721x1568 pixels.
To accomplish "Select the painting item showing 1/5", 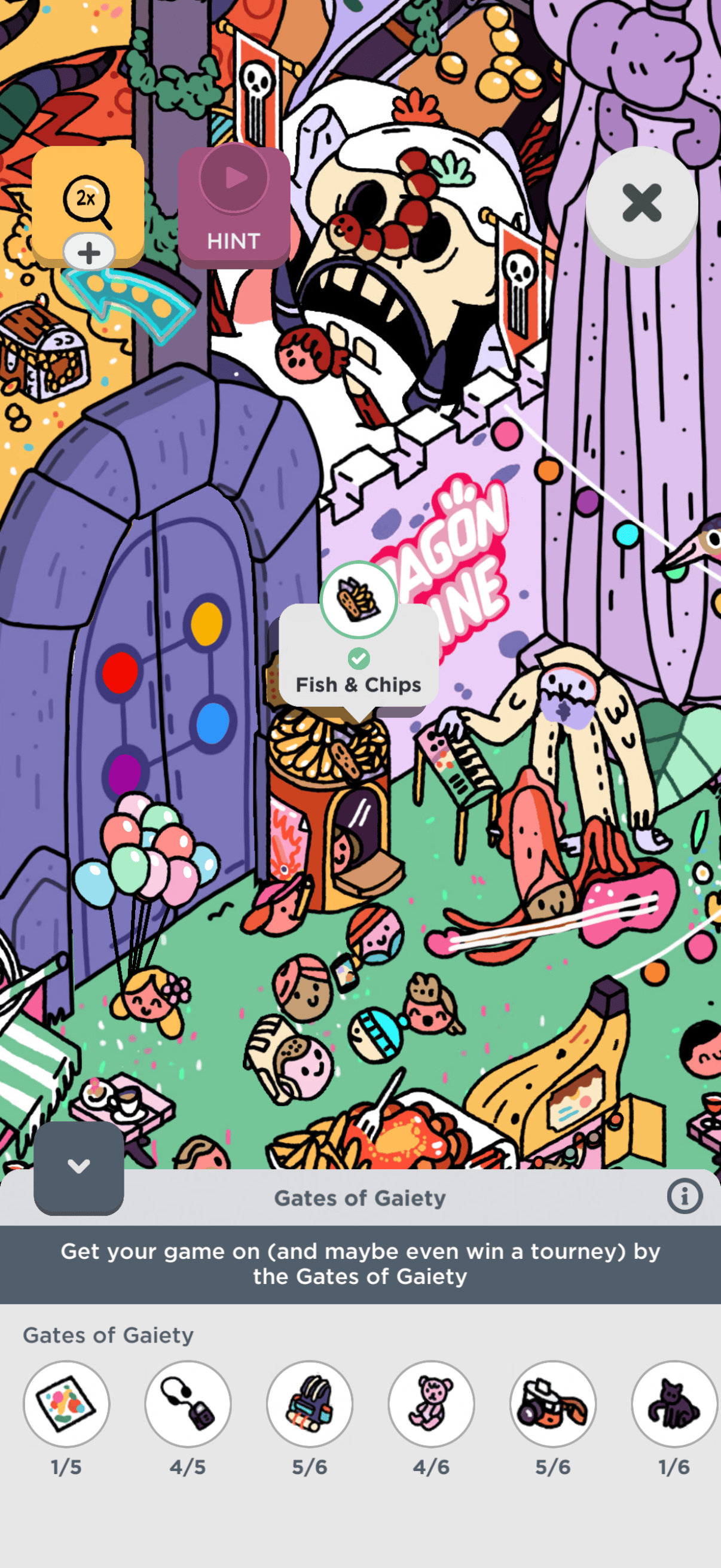I will (x=66, y=1404).
